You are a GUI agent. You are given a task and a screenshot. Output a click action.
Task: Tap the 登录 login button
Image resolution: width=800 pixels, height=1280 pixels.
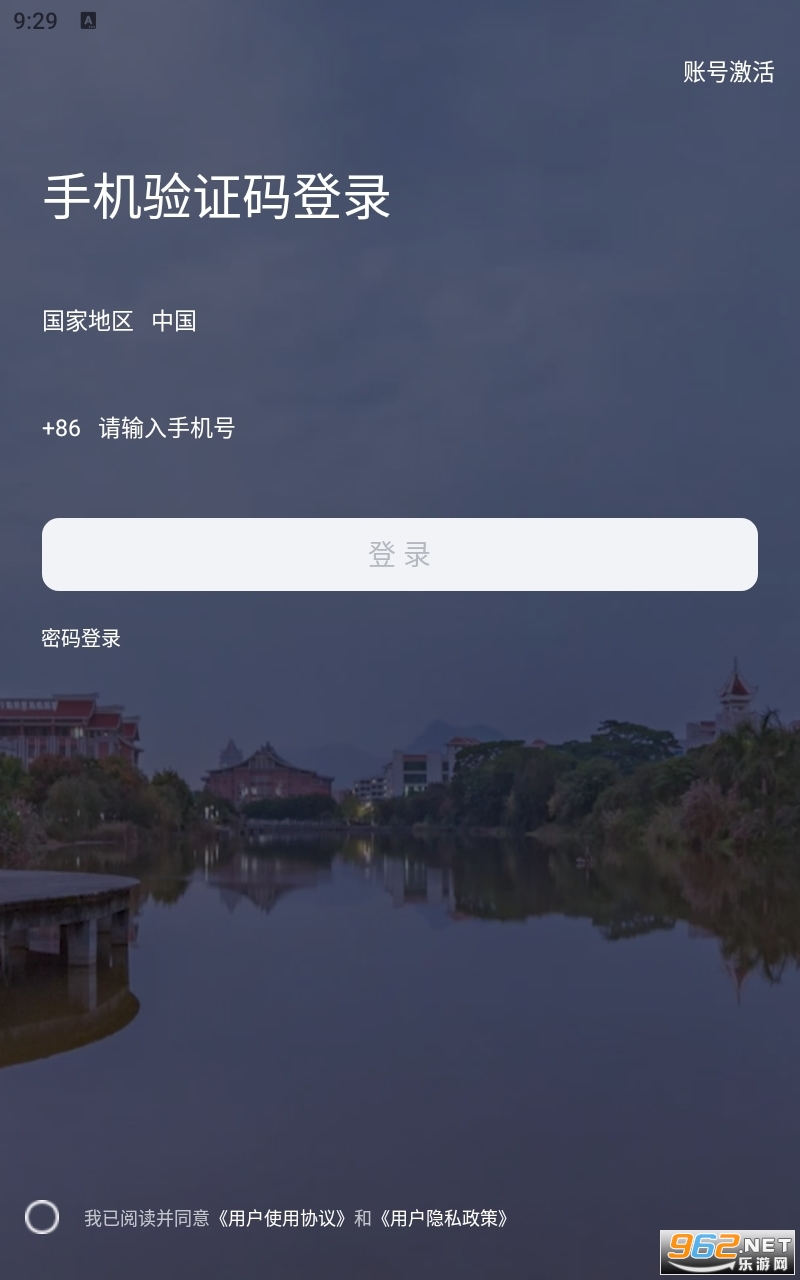click(x=400, y=554)
